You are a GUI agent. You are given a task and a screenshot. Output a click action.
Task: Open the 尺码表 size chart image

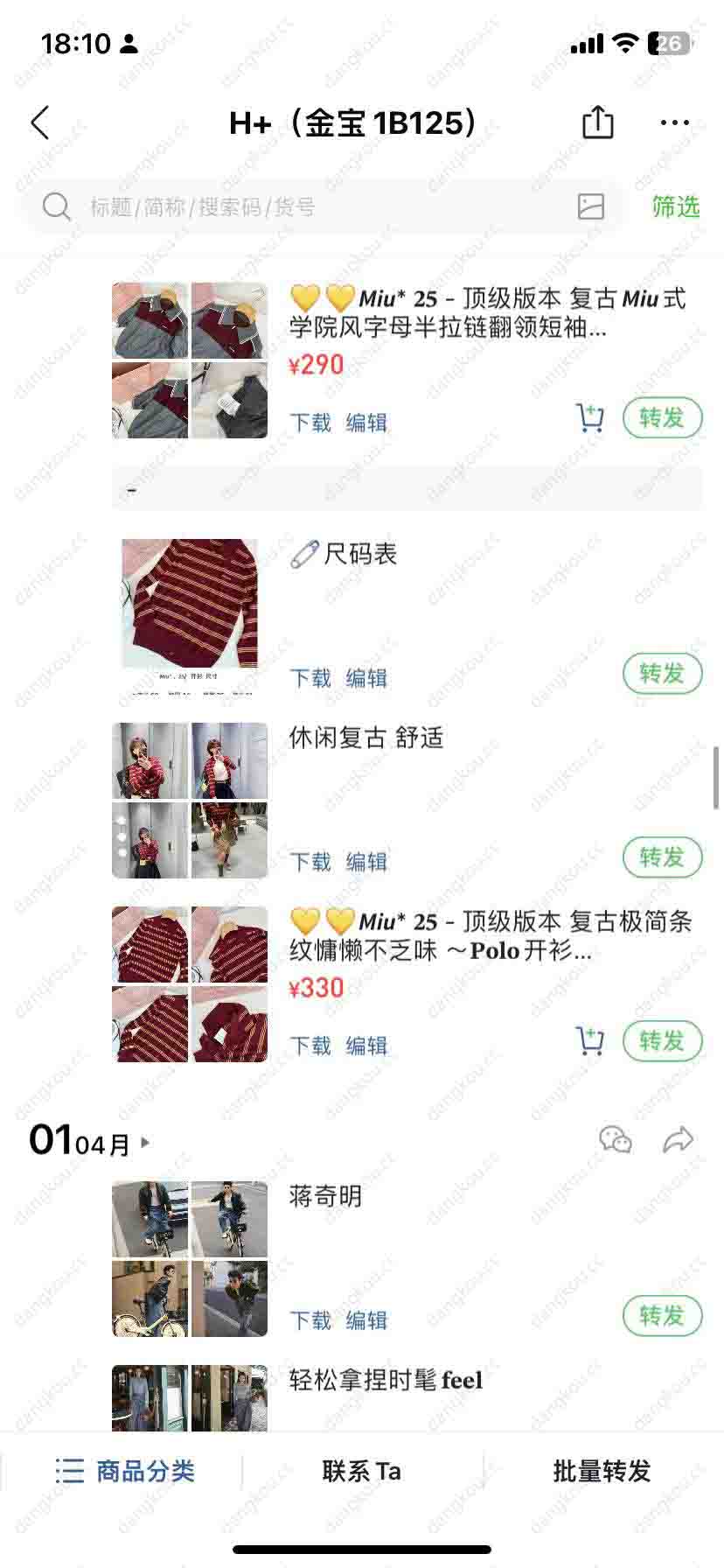coord(190,617)
